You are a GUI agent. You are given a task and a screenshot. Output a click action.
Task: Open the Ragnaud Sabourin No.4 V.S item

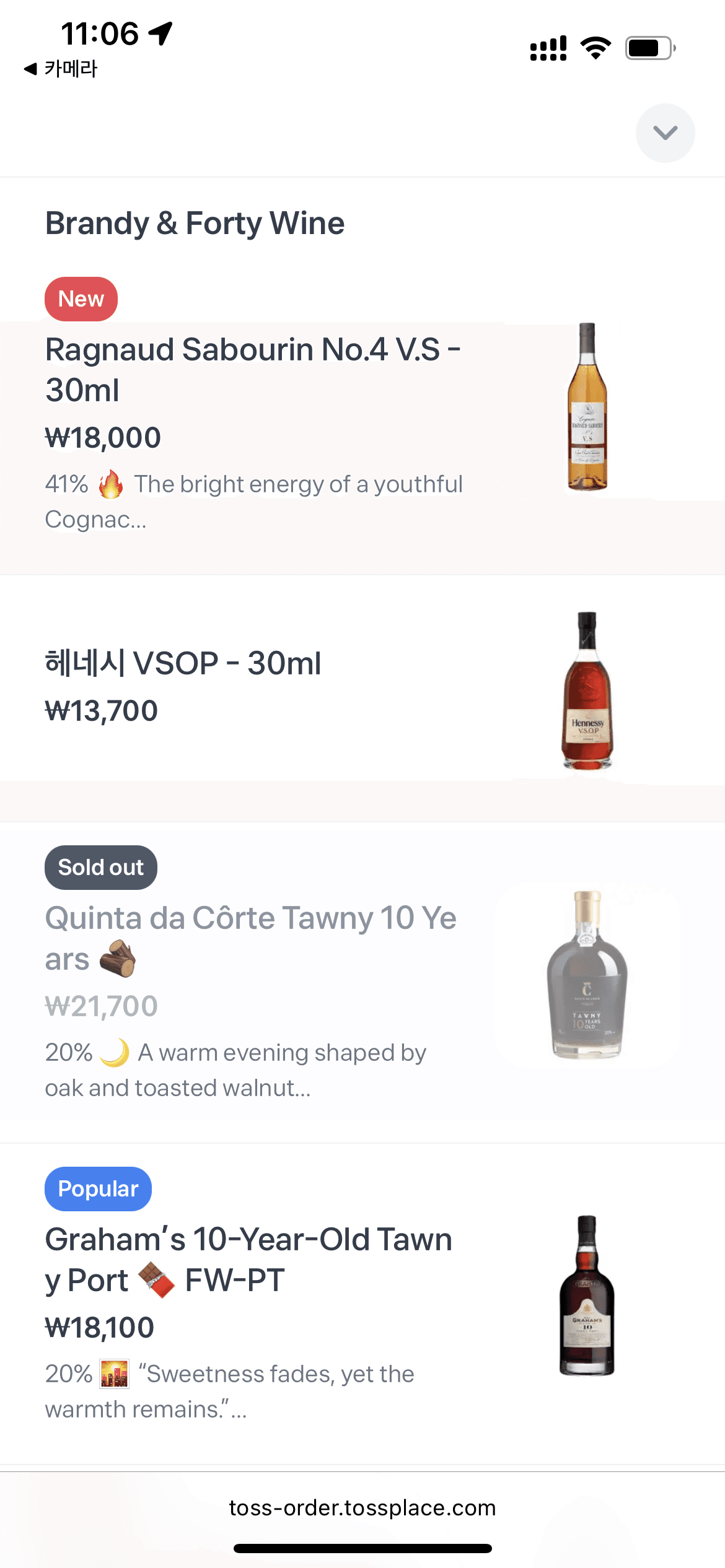point(253,369)
